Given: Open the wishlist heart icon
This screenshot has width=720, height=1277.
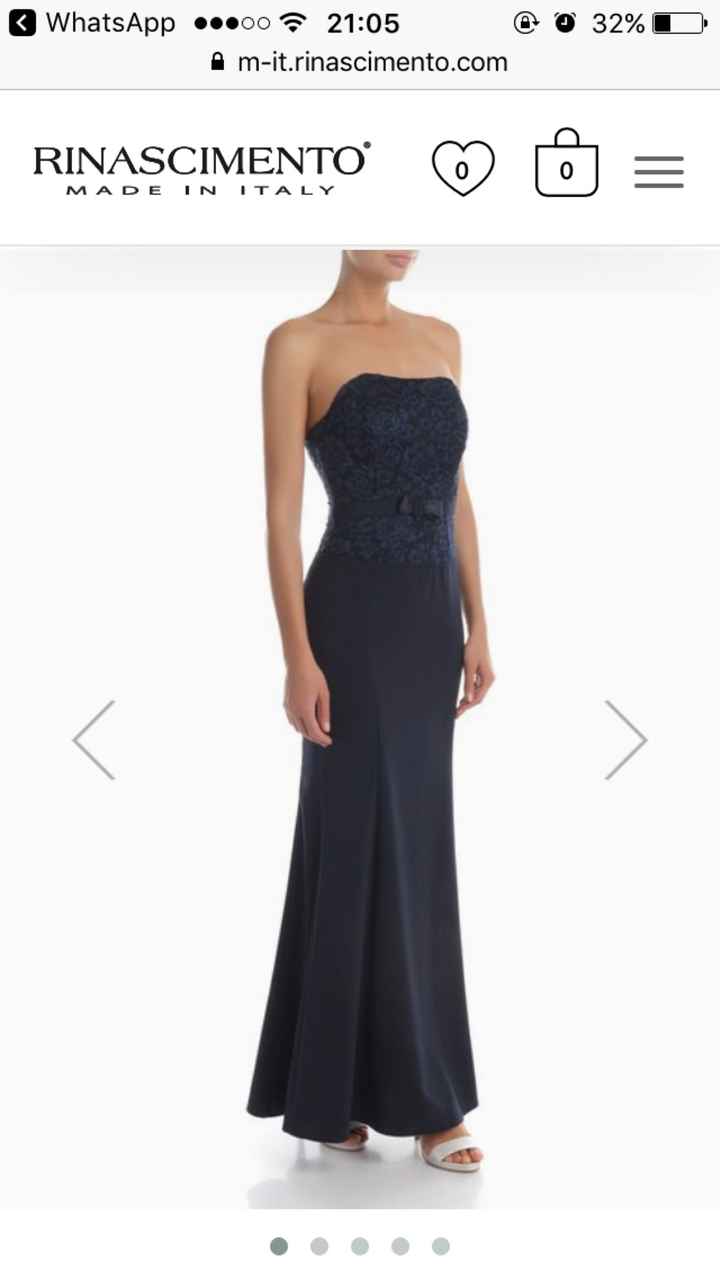Looking at the screenshot, I should (x=462, y=168).
